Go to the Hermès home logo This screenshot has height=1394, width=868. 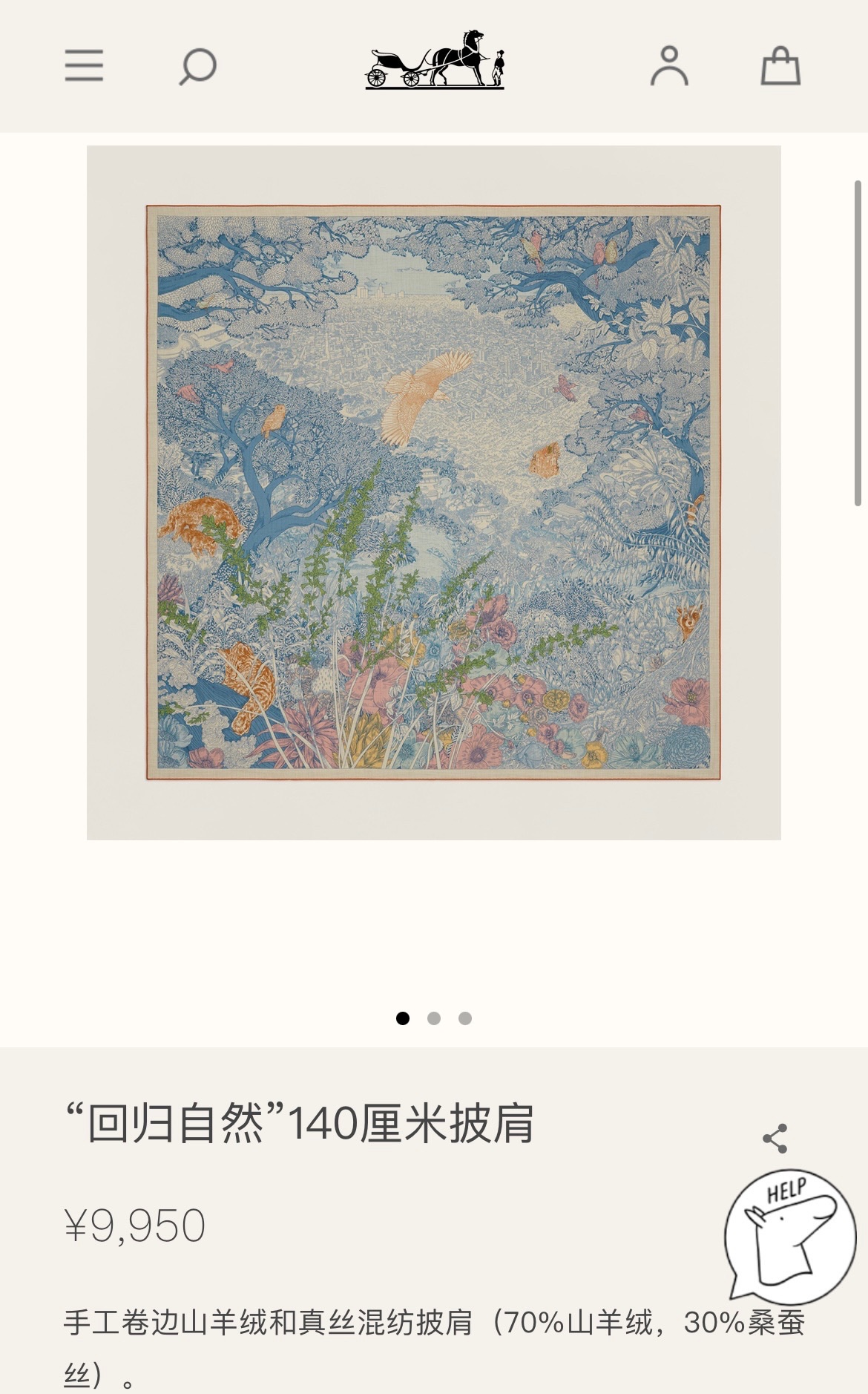point(435,60)
